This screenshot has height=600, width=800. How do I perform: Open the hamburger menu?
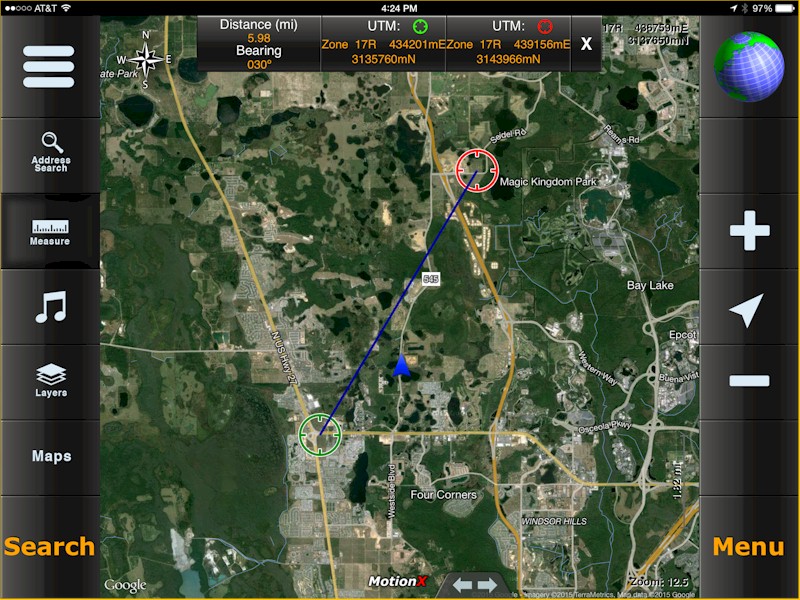[49, 67]
